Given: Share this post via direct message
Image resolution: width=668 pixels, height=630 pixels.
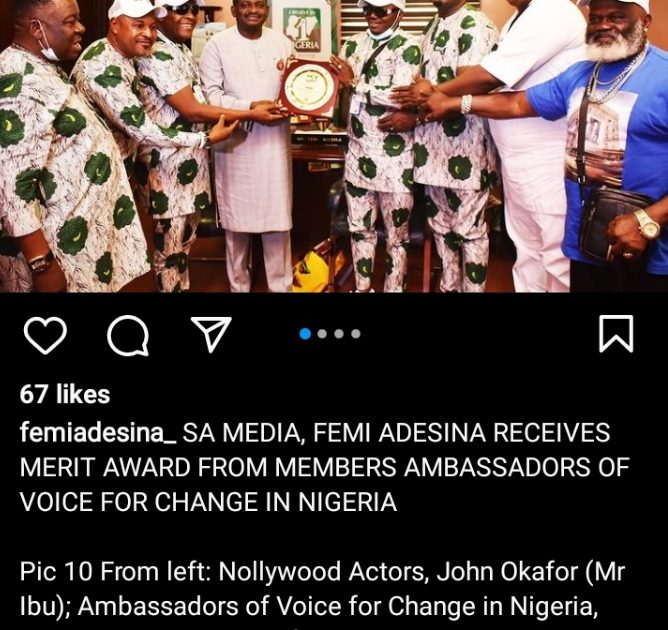Looking at the screenshot, I should click(211, 334).
